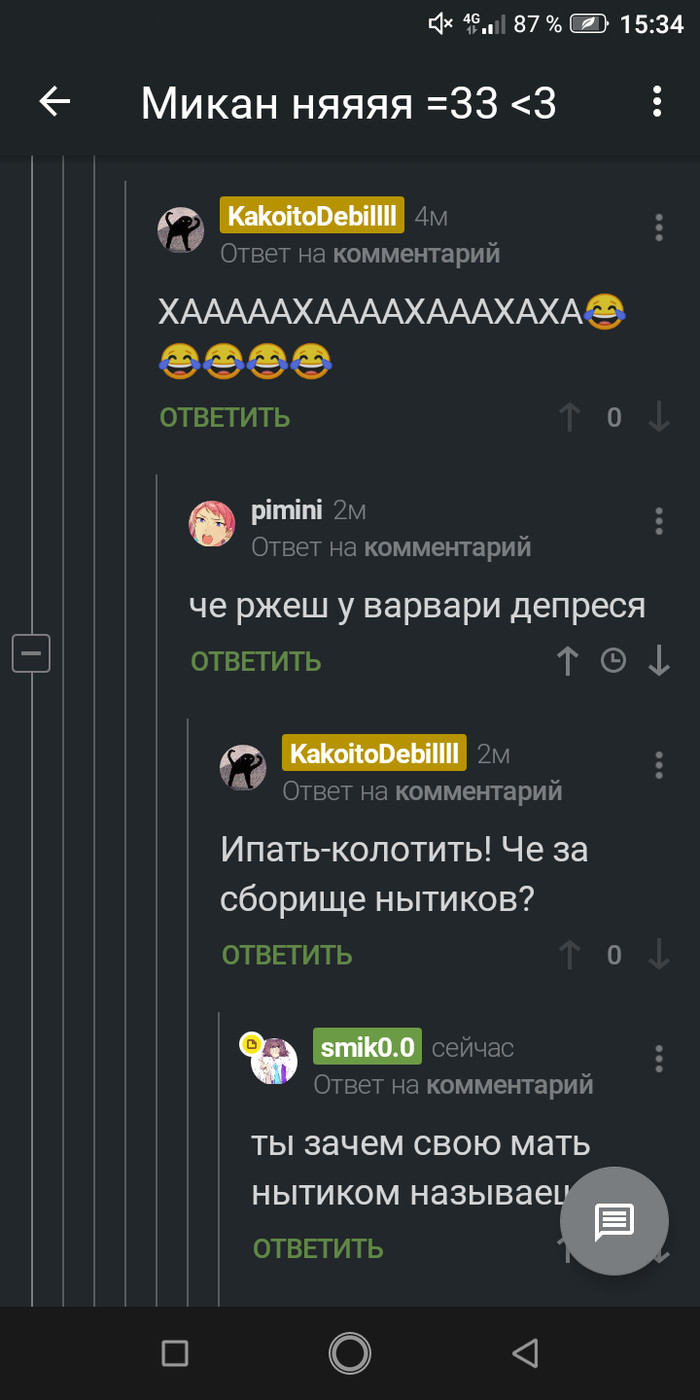Open options for the Ипать-колотить comment
Viewport: 700px width, 1400px height.
coord(659,765)
